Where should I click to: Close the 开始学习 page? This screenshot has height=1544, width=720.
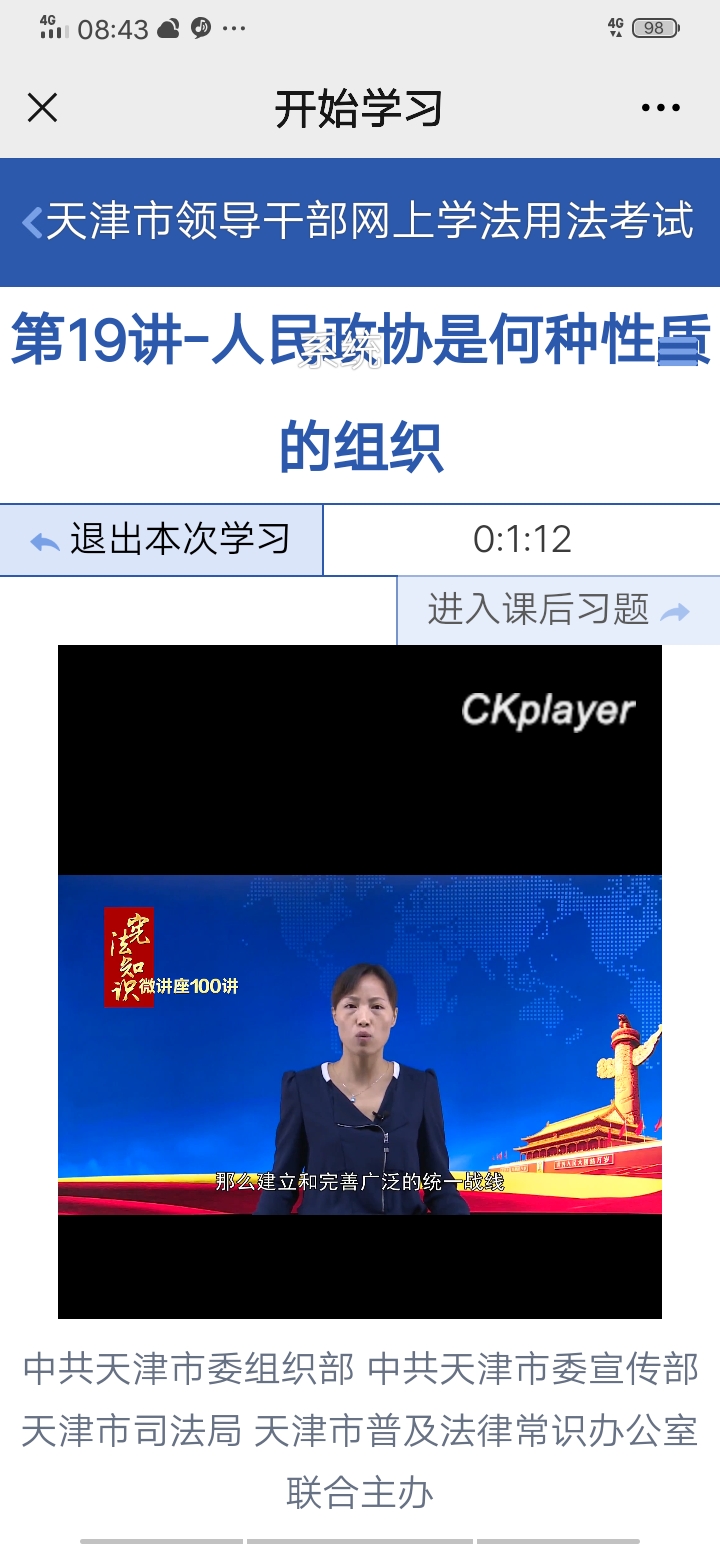[x=42, y=108]
